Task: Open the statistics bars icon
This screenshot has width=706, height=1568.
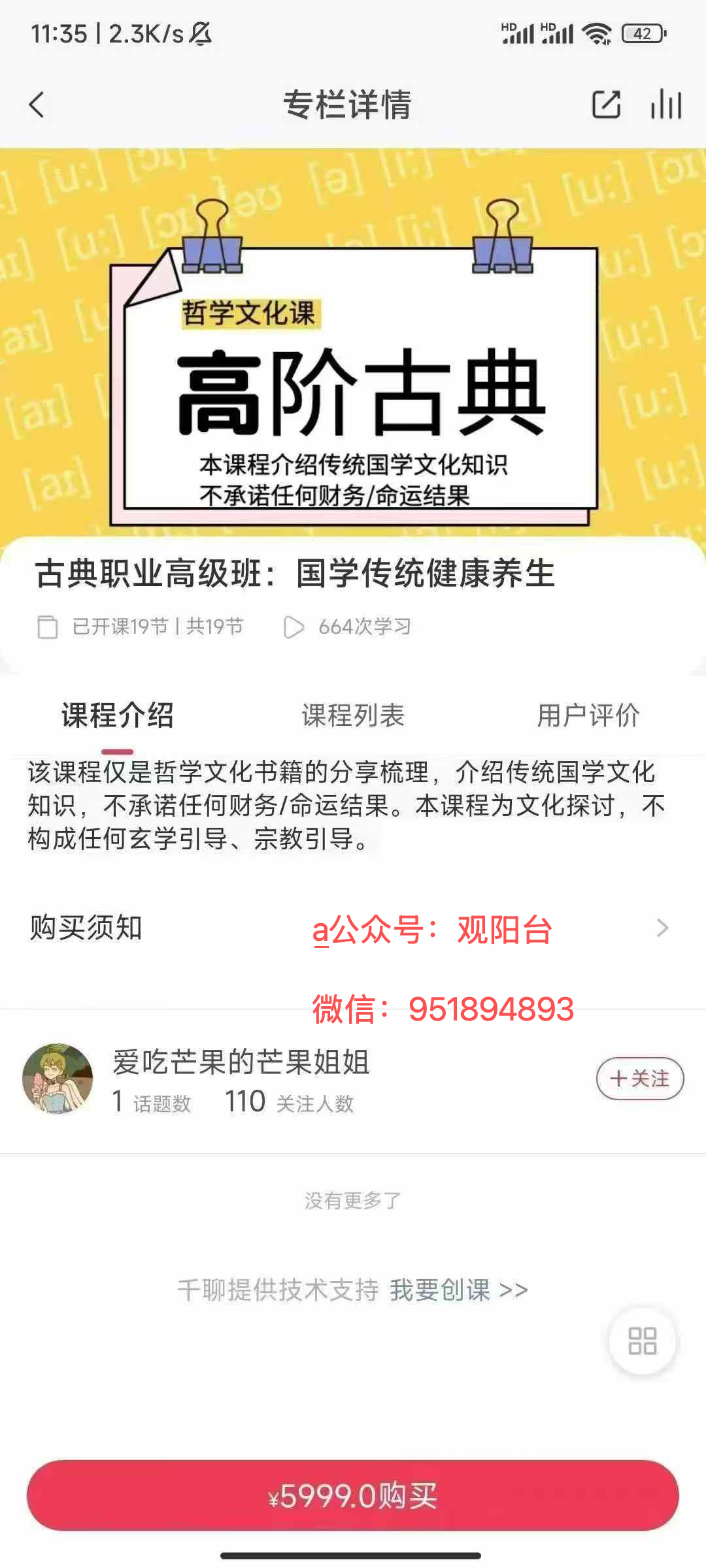Action: 666,105
